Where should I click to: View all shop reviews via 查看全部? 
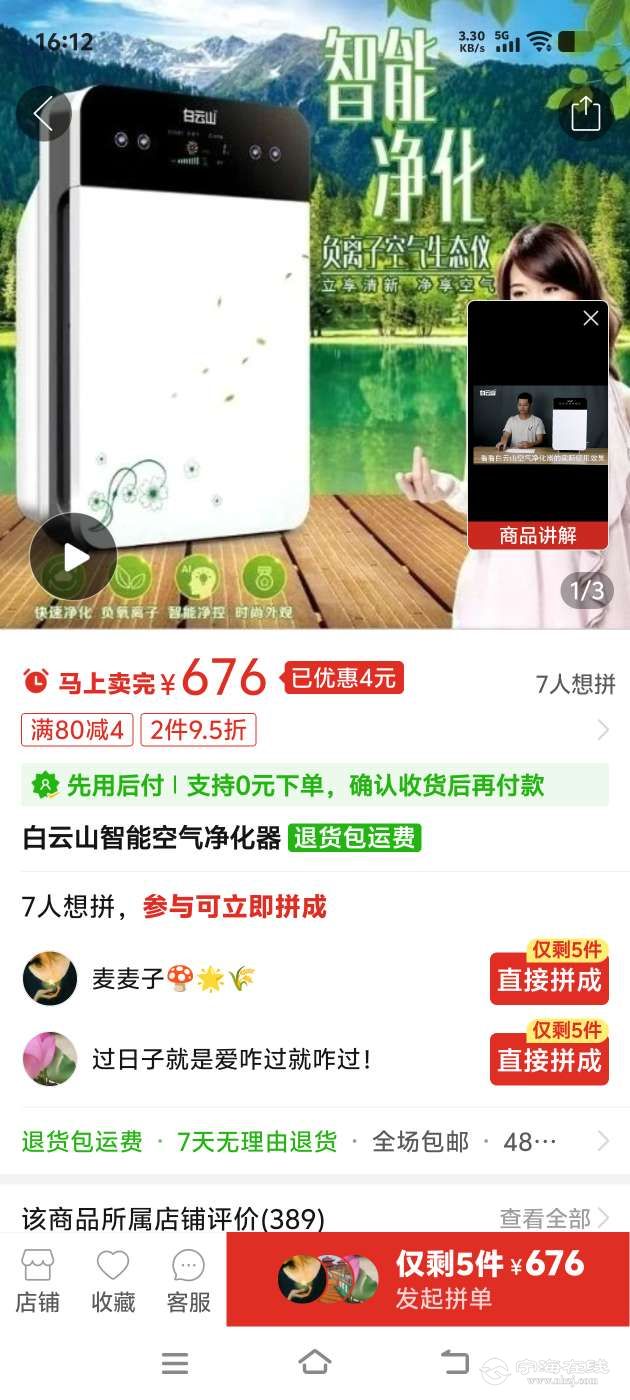[554, 1218]
